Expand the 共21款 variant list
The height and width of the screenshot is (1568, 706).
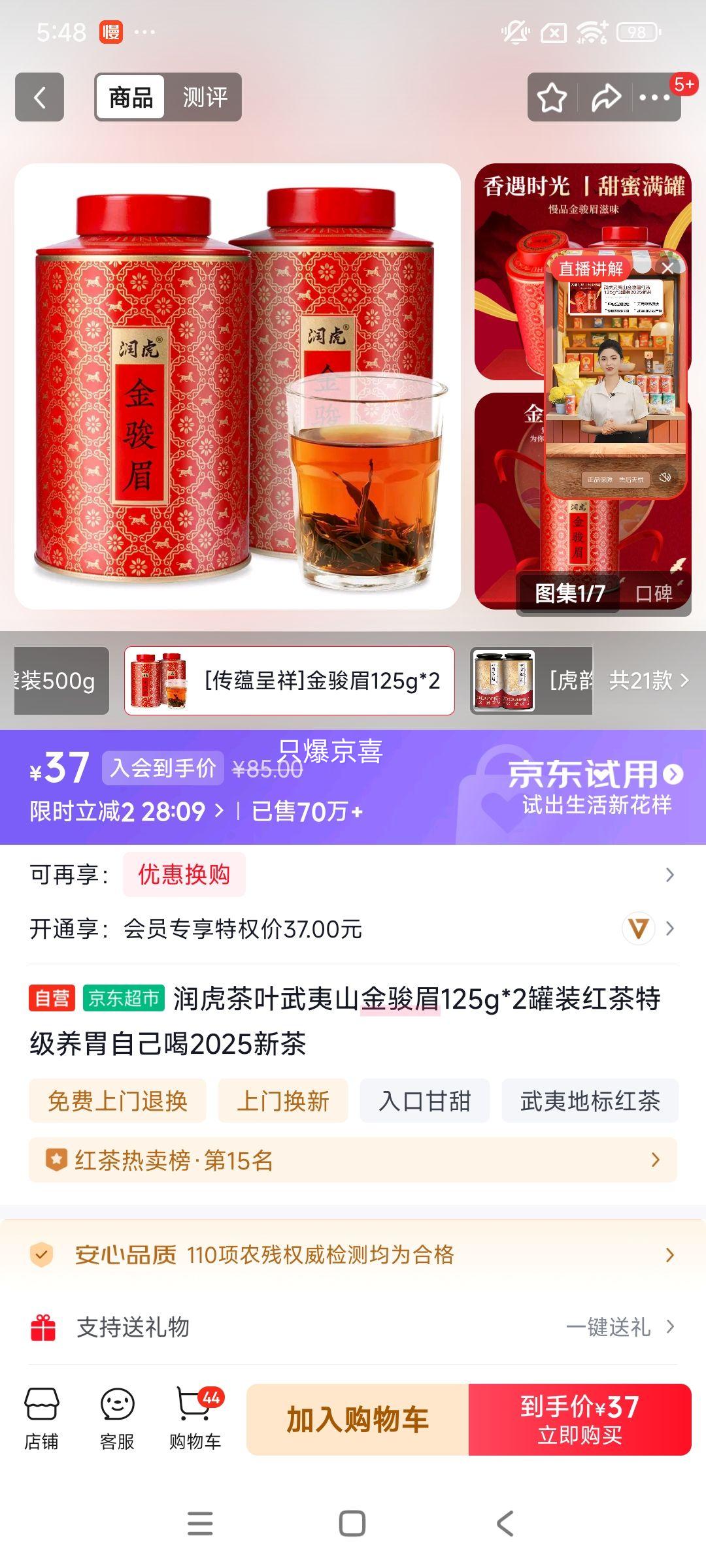(647, 681)
